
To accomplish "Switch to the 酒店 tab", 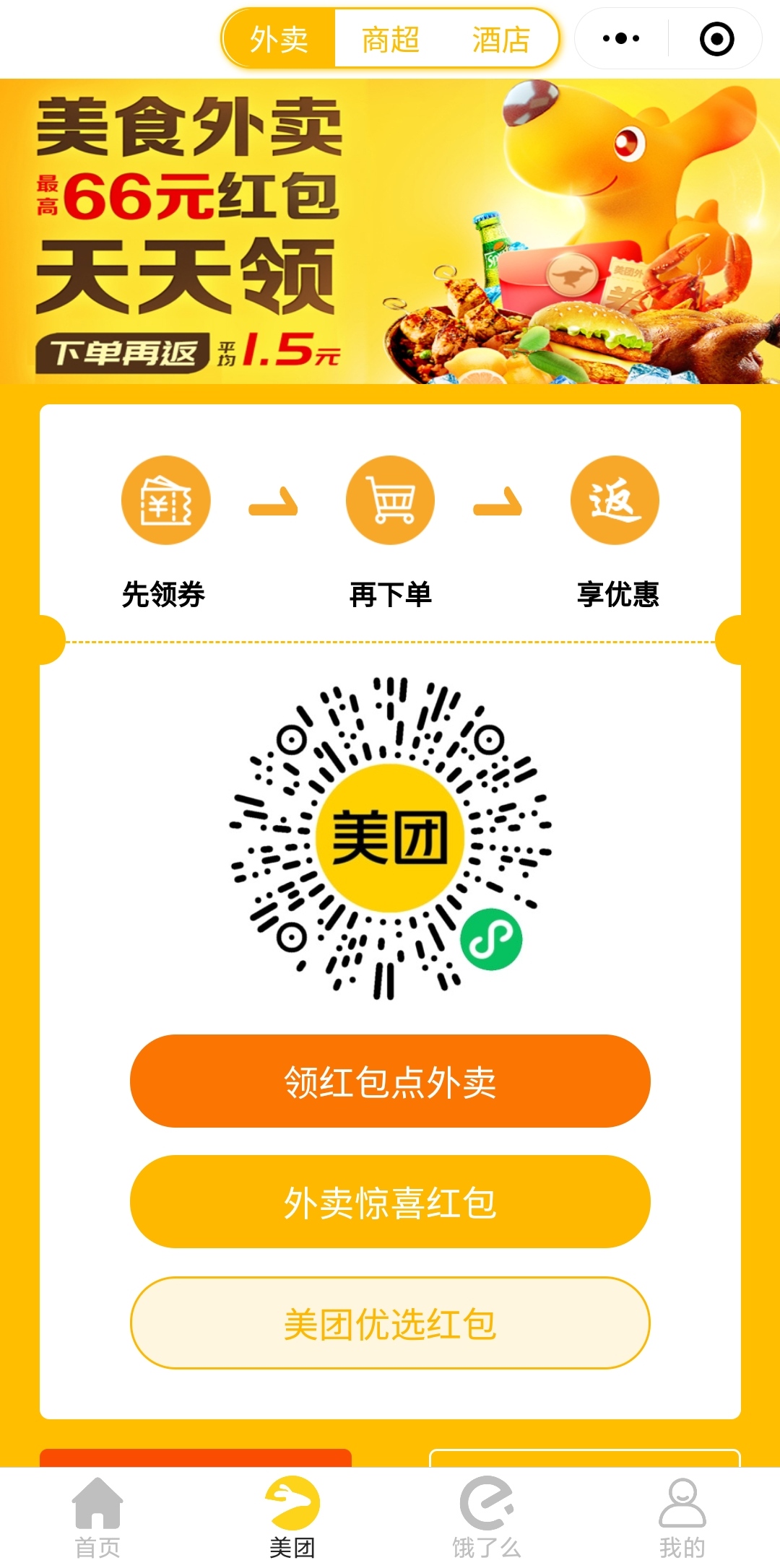I will (501, 39).
